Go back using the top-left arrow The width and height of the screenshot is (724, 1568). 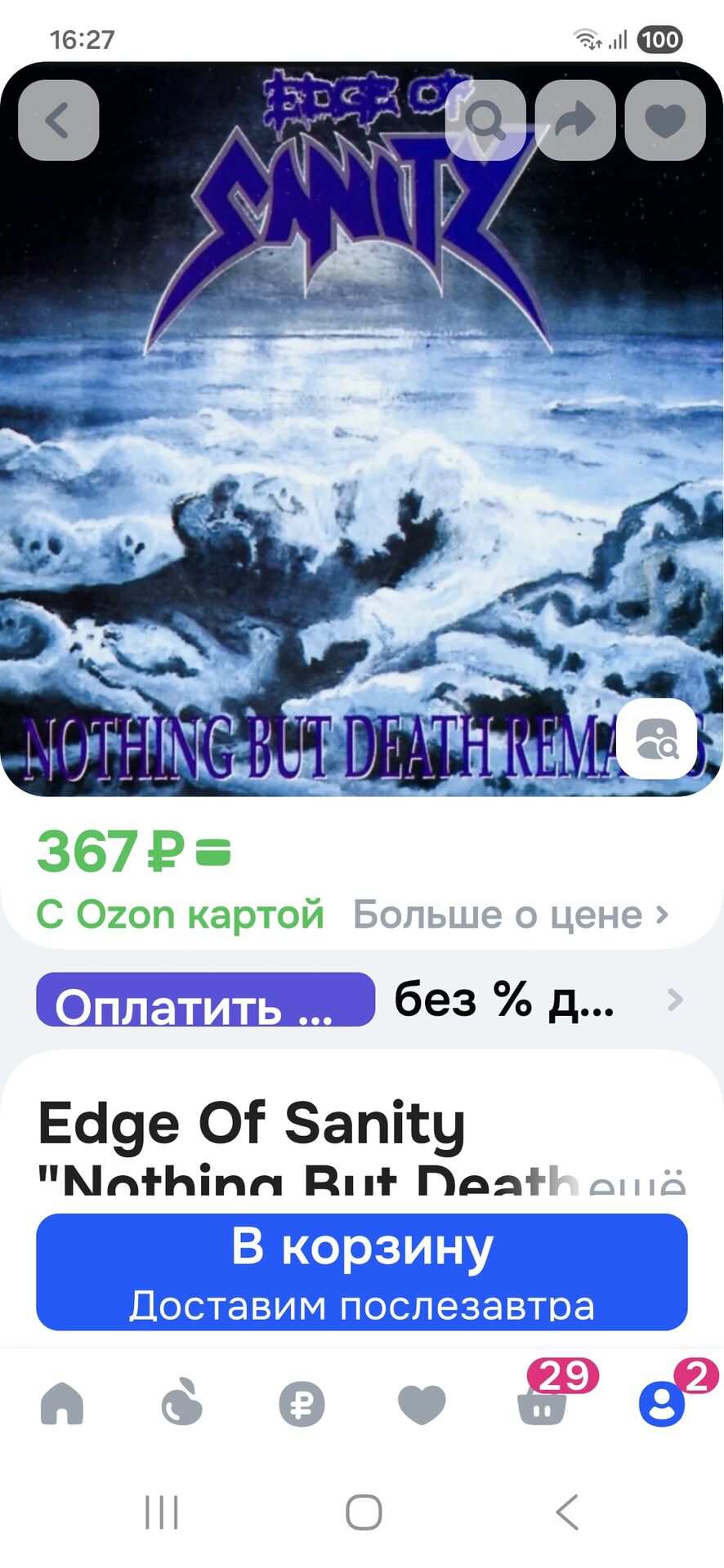click(x=58, y=119)
